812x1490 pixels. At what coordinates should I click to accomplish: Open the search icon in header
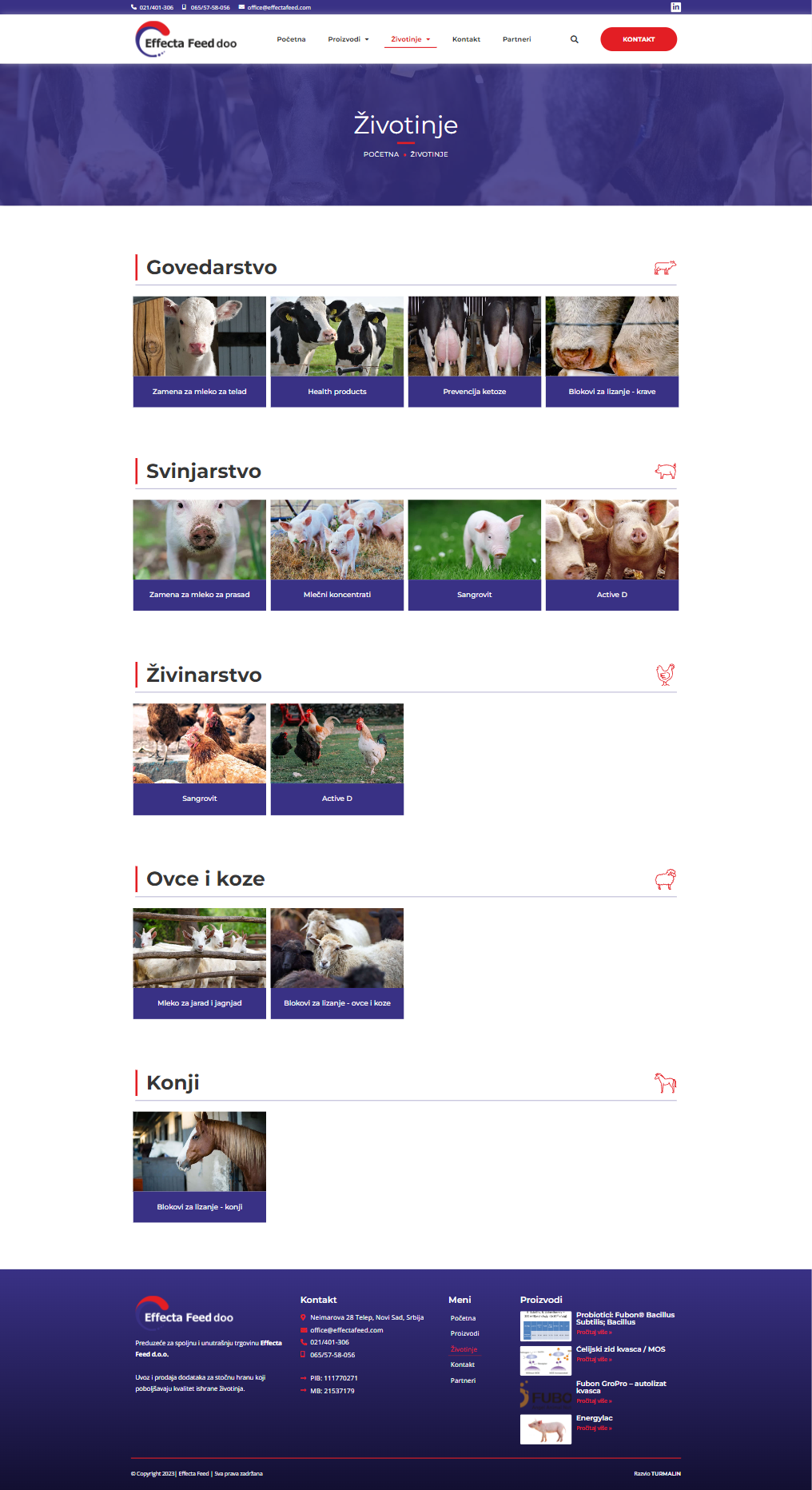coord(574,39)
